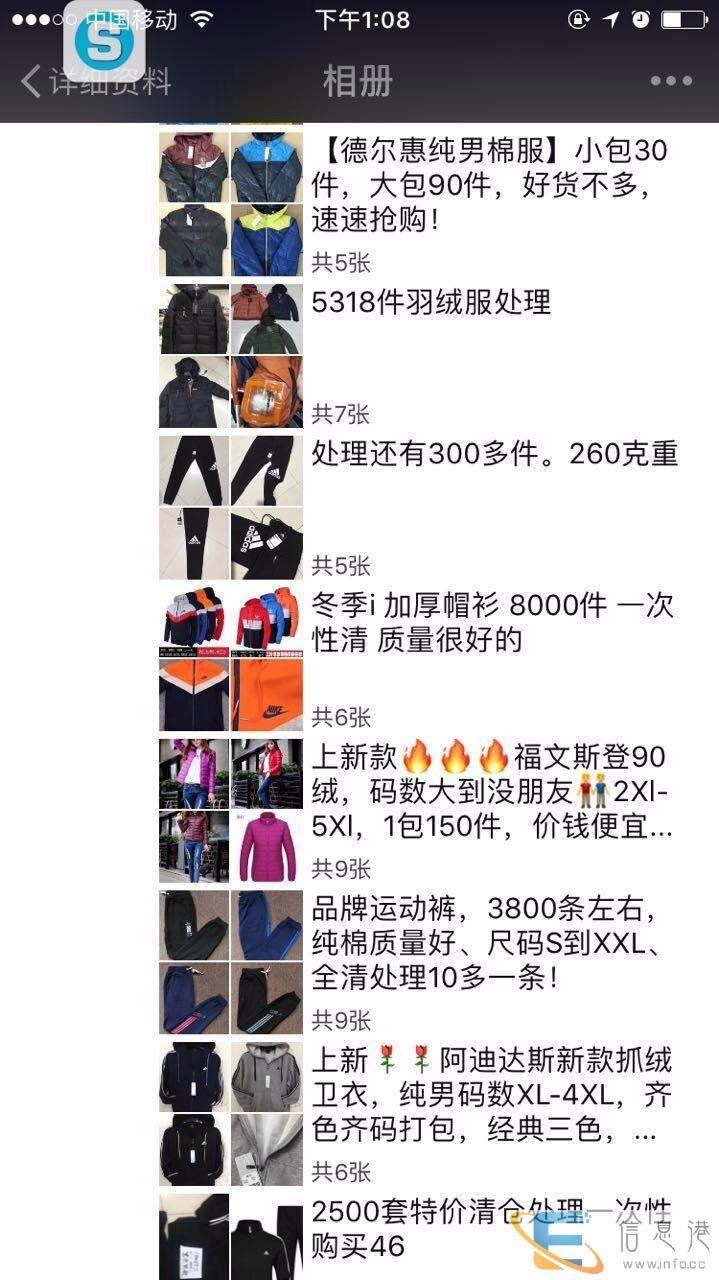This screenshot has height=1280, width=719.
Task: Open the 处理还有300多件 post
Action: tap(494, 455)
